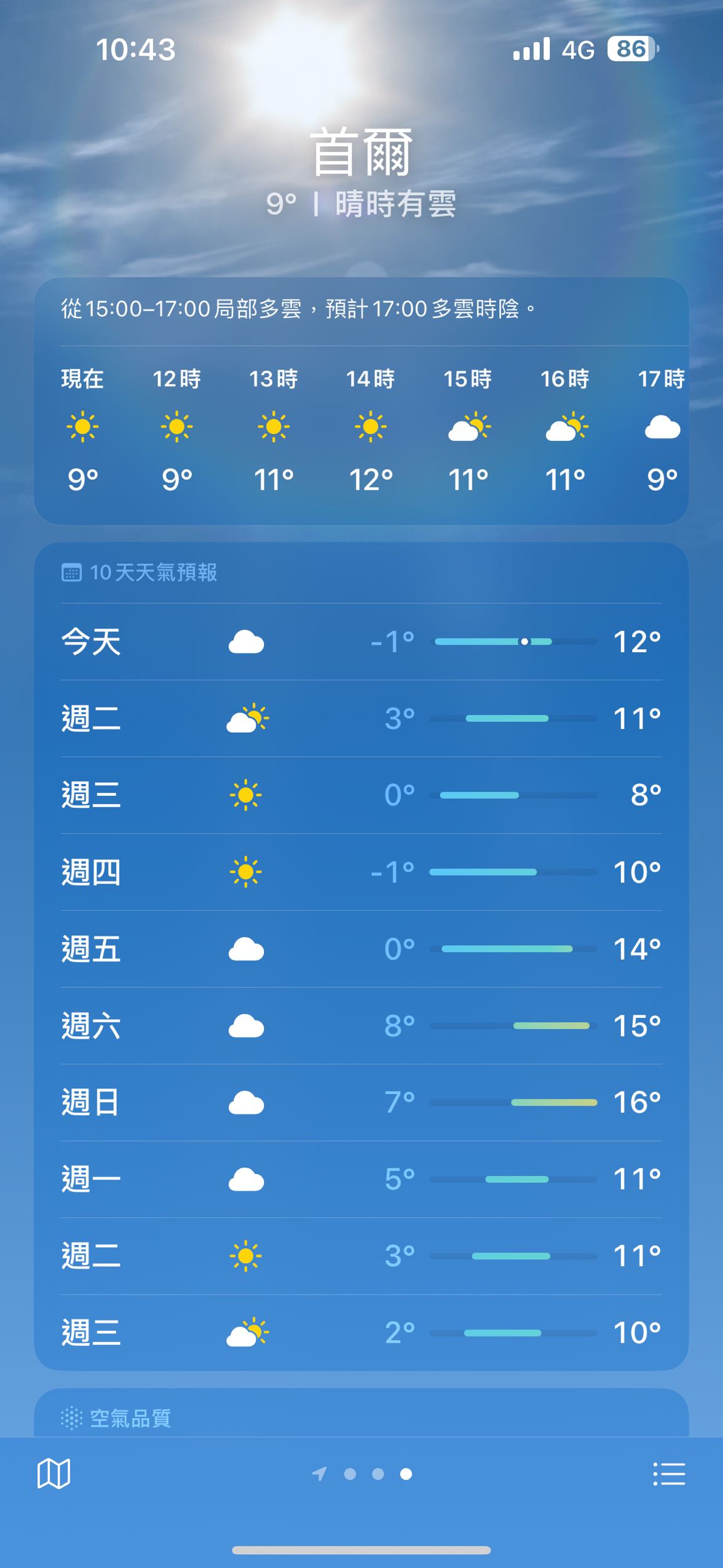Tap the cloud icon for 週五
Image resolution: width=723 pixels, height=1568 pixels.
coord(247,948)
